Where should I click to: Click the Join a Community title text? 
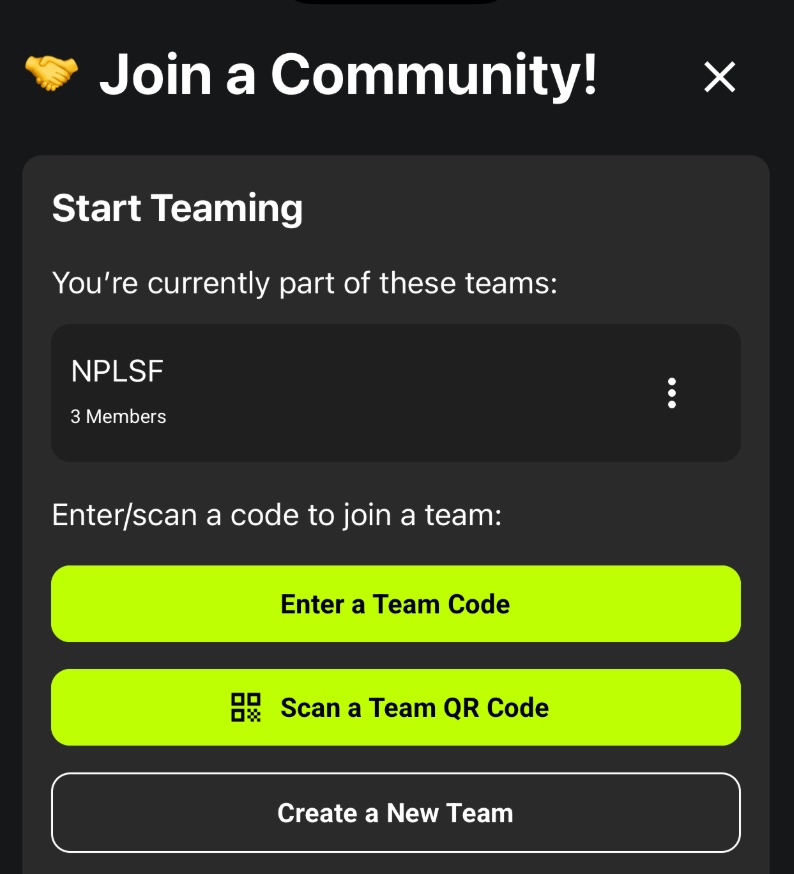[x=350, y=74]
